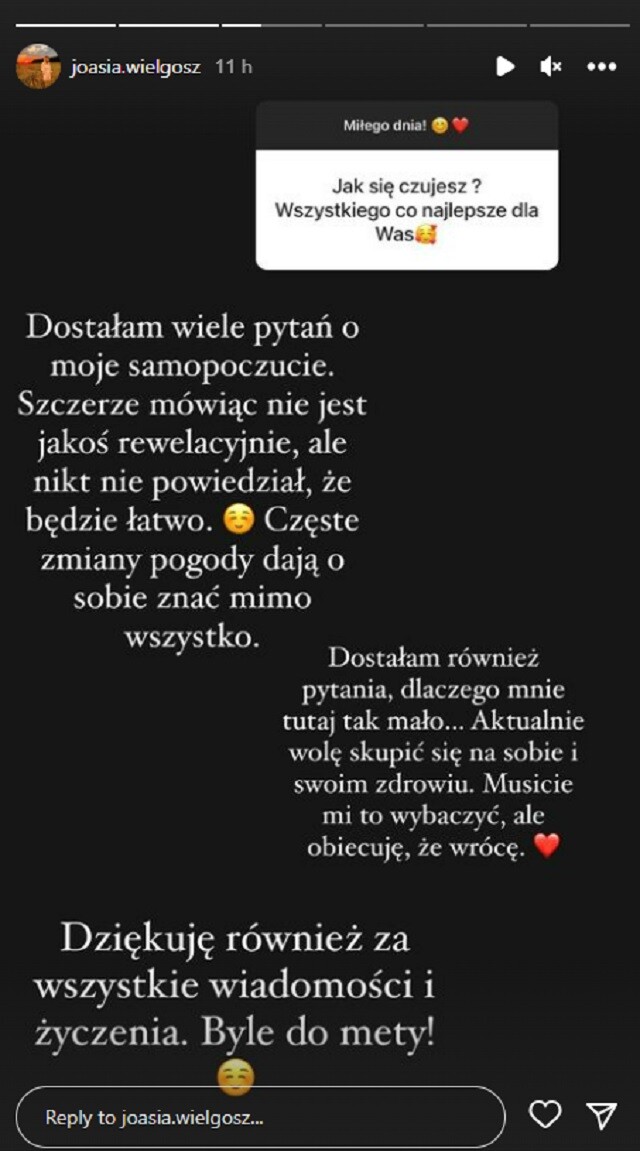Open joasia.wielgosz profile picture

click(38, 67)
